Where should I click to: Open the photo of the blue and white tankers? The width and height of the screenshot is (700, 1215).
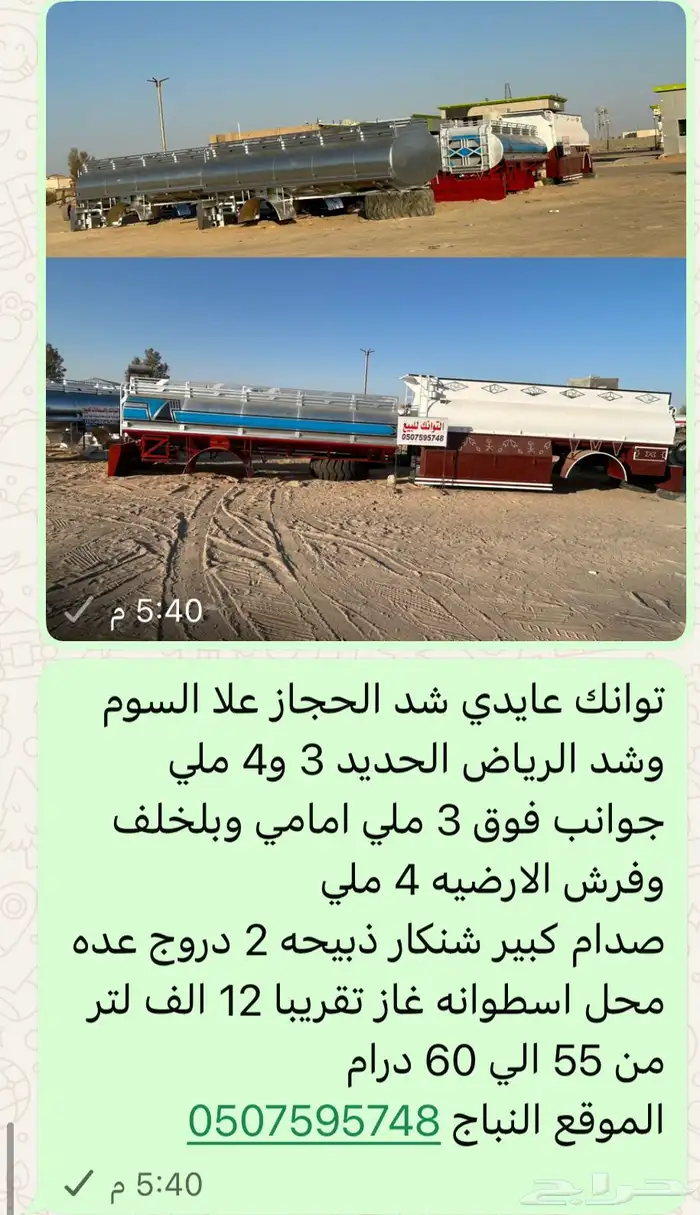point(365,450)
